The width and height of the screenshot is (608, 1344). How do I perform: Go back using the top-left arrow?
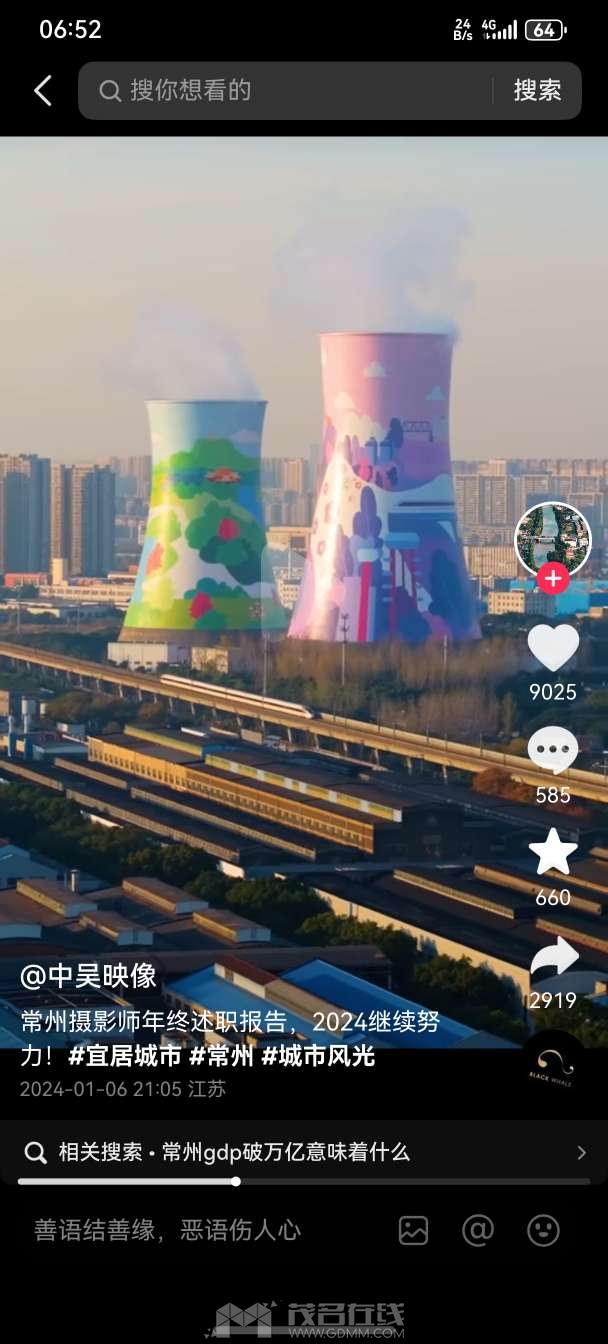43,91
